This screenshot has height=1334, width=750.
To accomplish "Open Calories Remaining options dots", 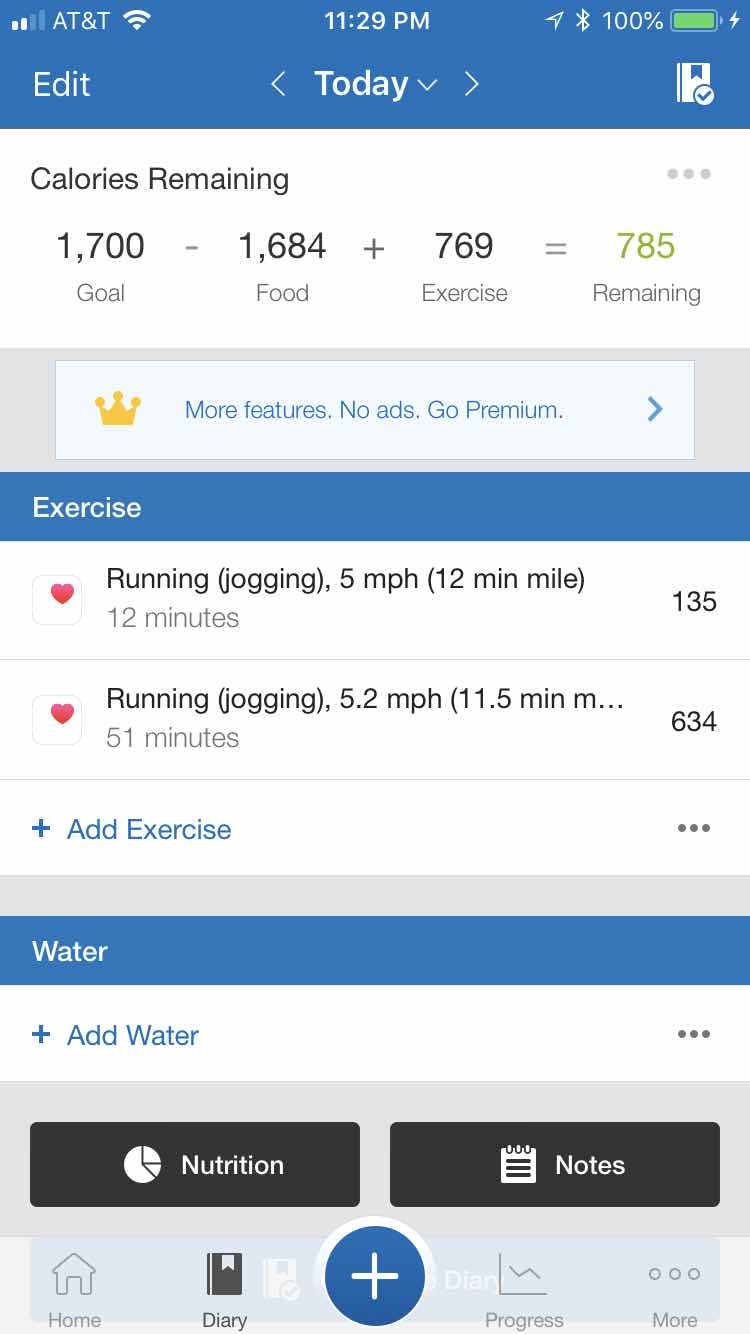I will [689, 174].
